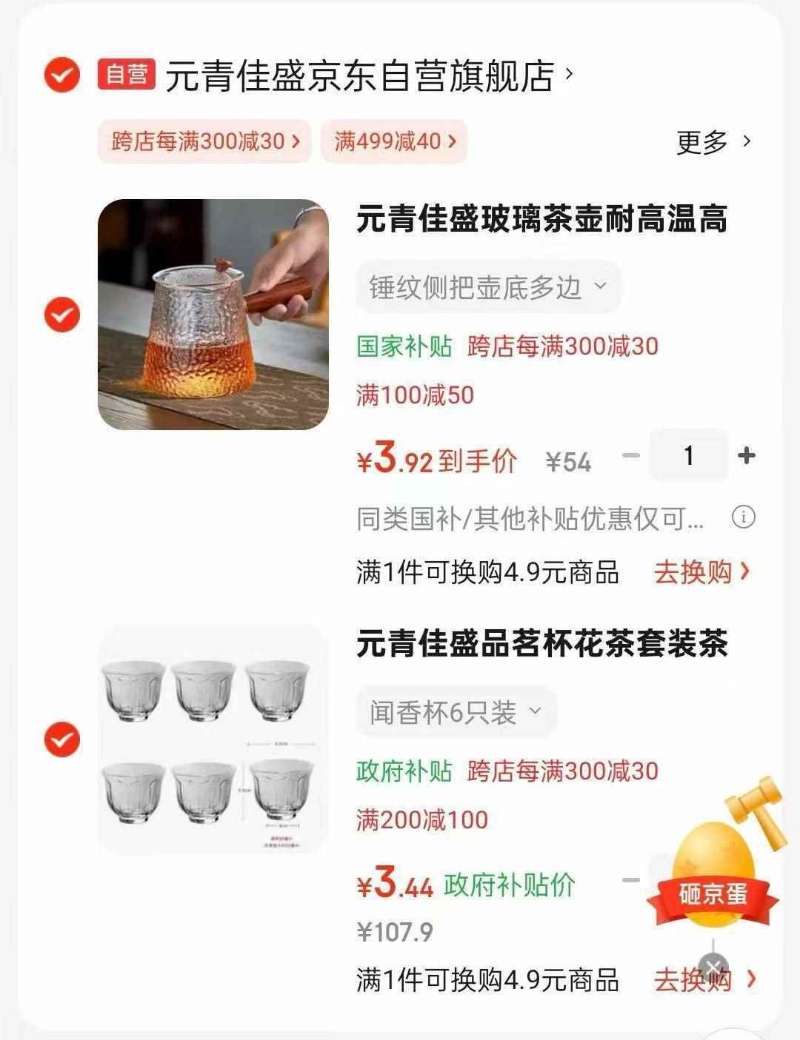Deselect the 品茗杯 teacup set checkbox
Screen dimensions: 800x1040
(62, 740)
